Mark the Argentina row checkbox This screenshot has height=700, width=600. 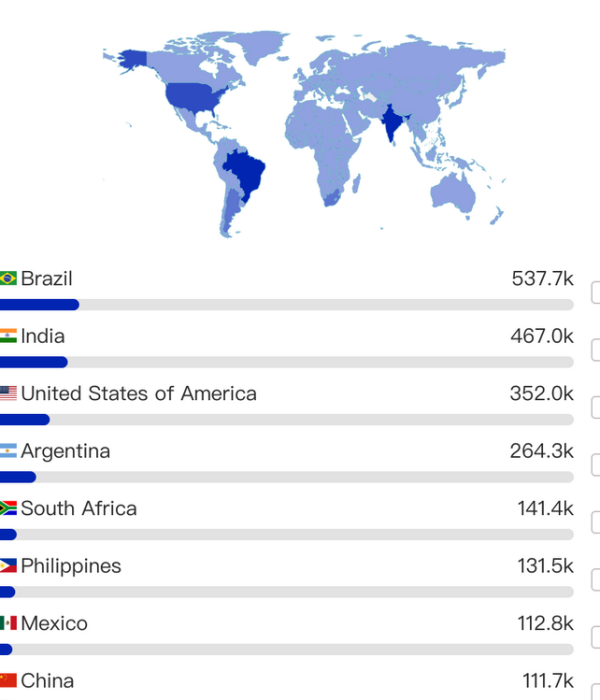click(596, 465)
